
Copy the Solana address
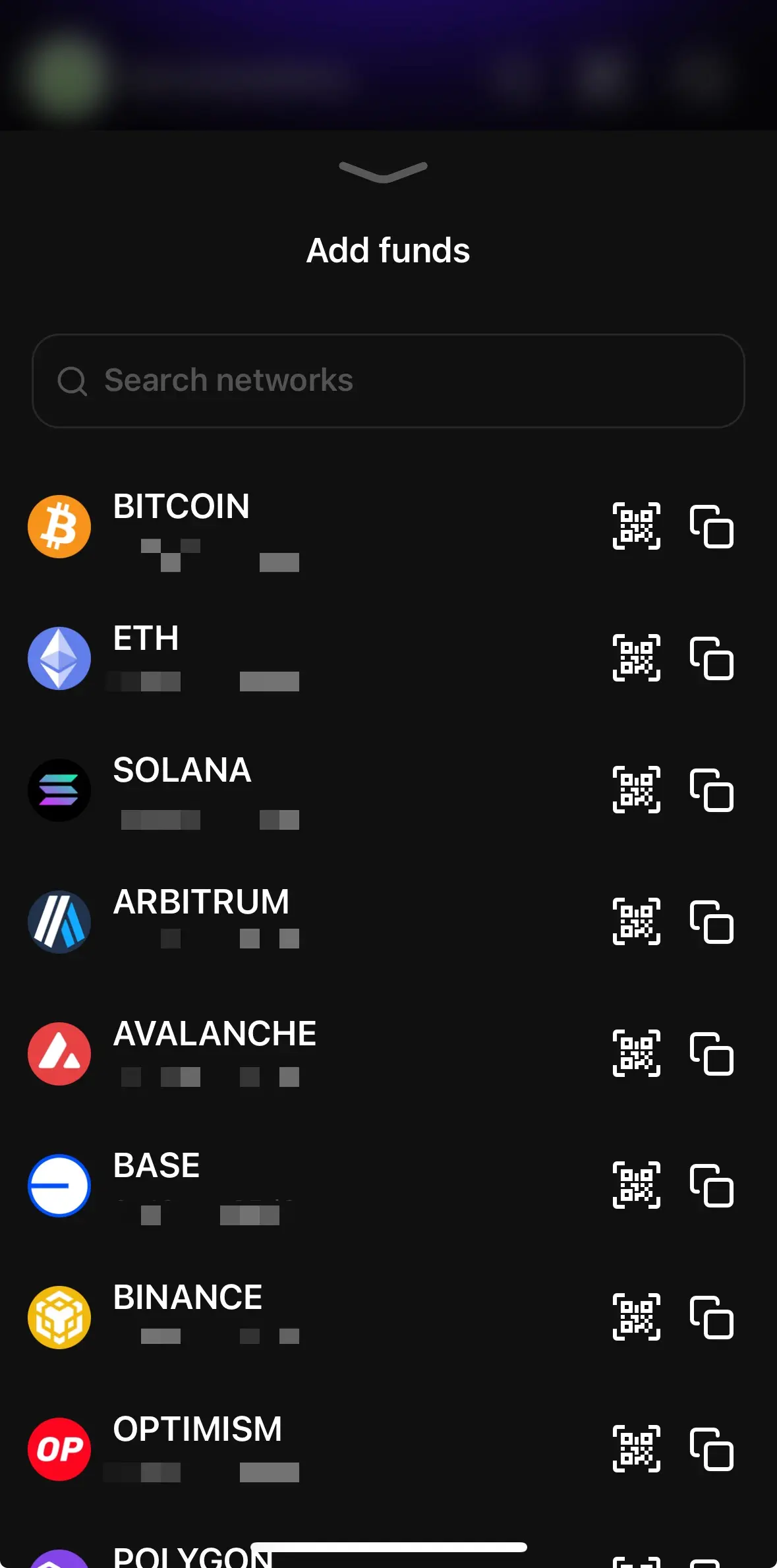click(x=712, y=790)
